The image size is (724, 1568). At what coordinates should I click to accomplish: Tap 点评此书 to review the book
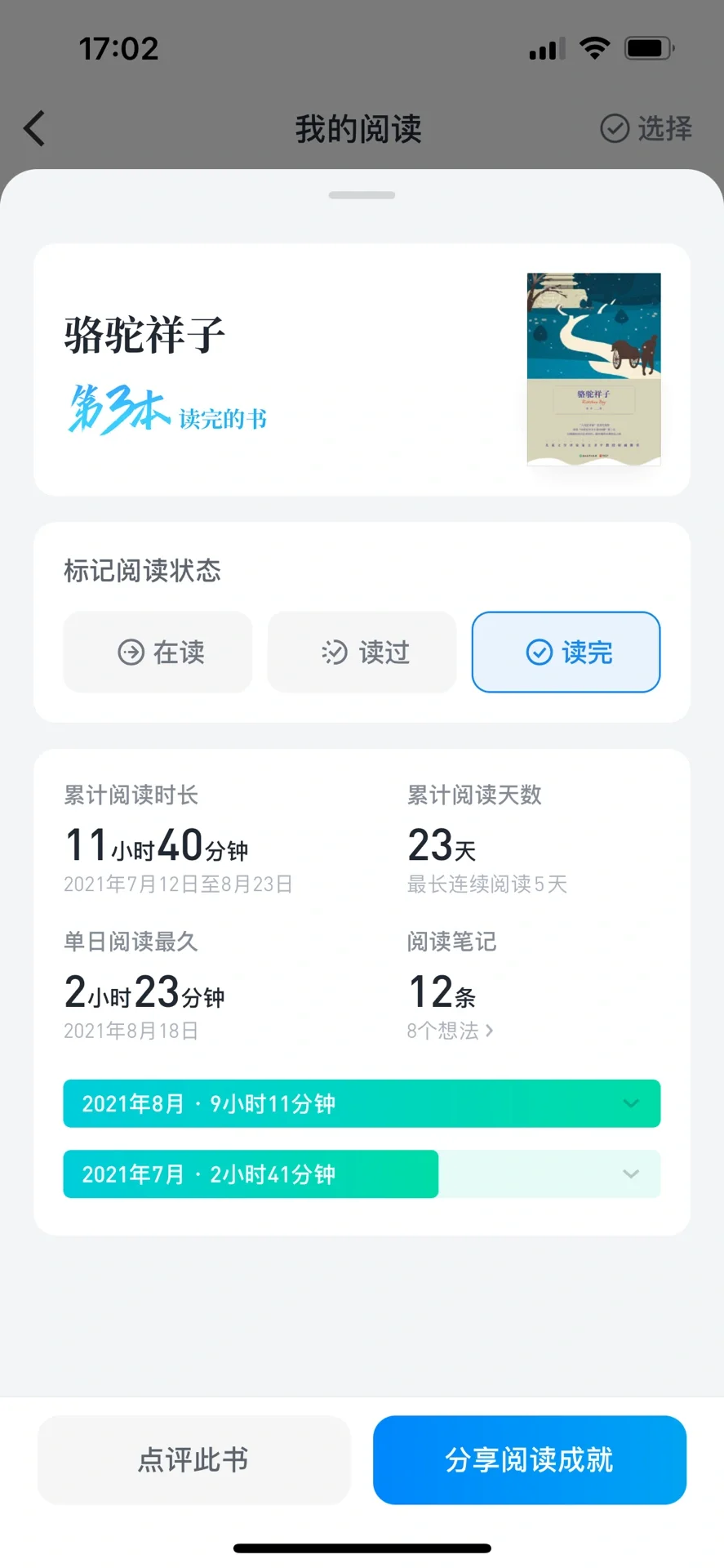point(193,1459)
